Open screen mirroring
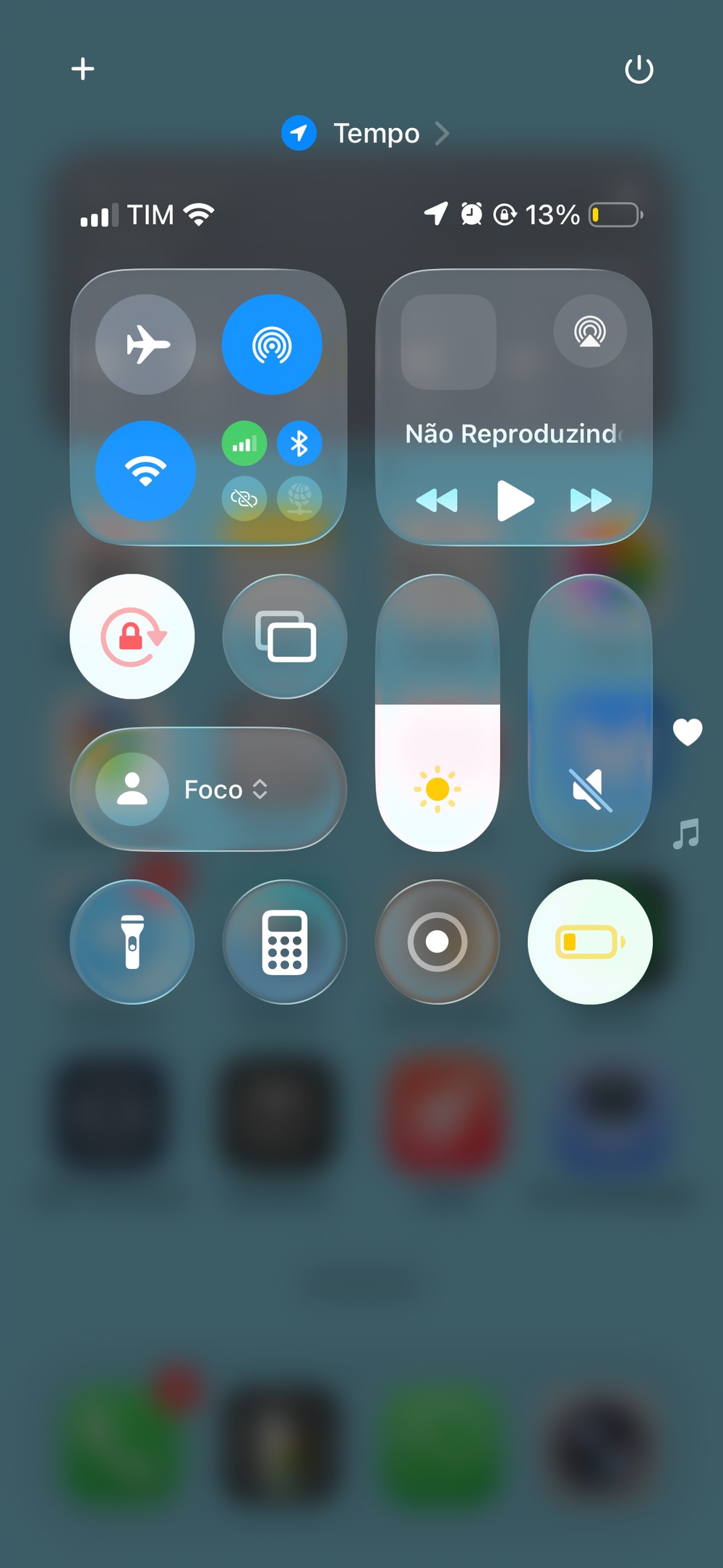 285,636
